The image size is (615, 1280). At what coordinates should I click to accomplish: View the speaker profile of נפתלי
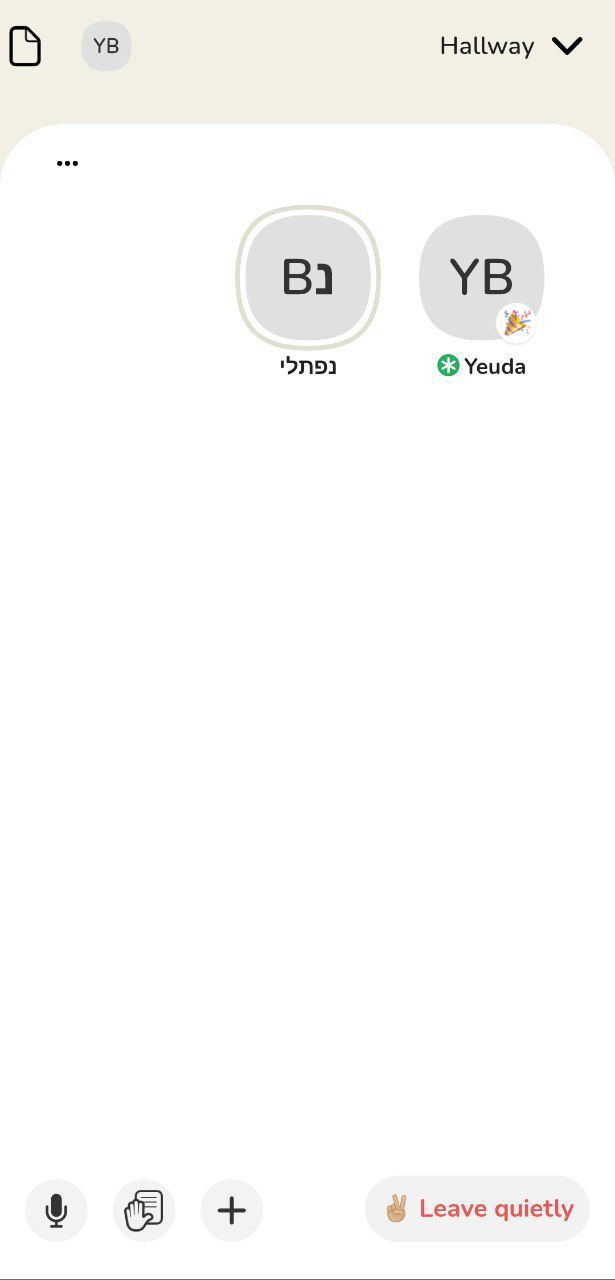pyautogui.click(x=308, y=277)
